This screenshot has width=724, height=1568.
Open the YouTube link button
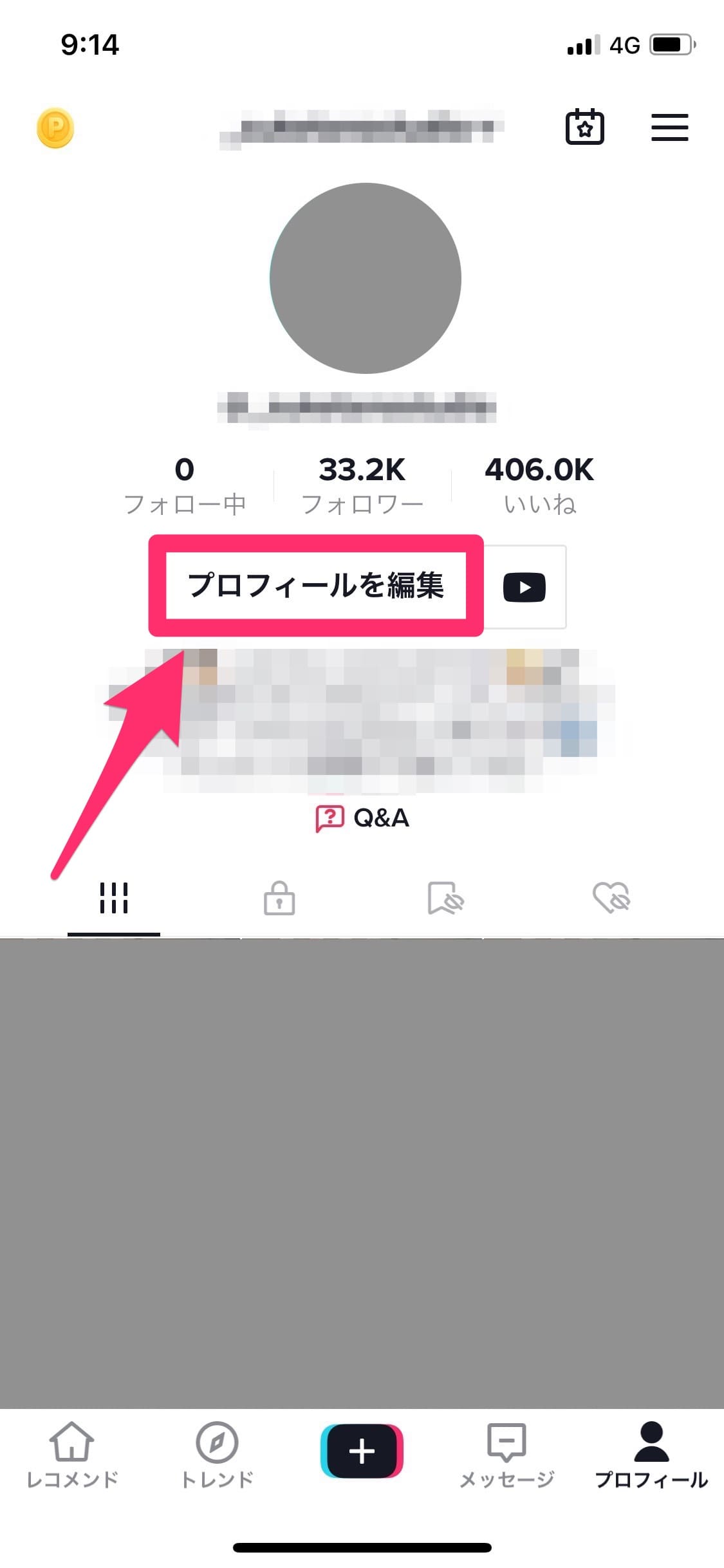tap(524, 587)
